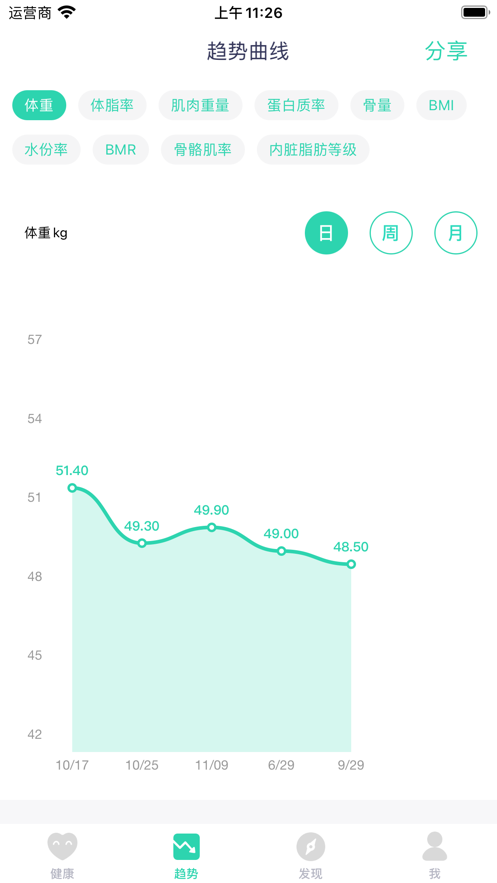Screen dimensions: 497x883
Task: Choose the 骨骼肌率 chip
Action: pyautogui.click(x=203, y=150)
